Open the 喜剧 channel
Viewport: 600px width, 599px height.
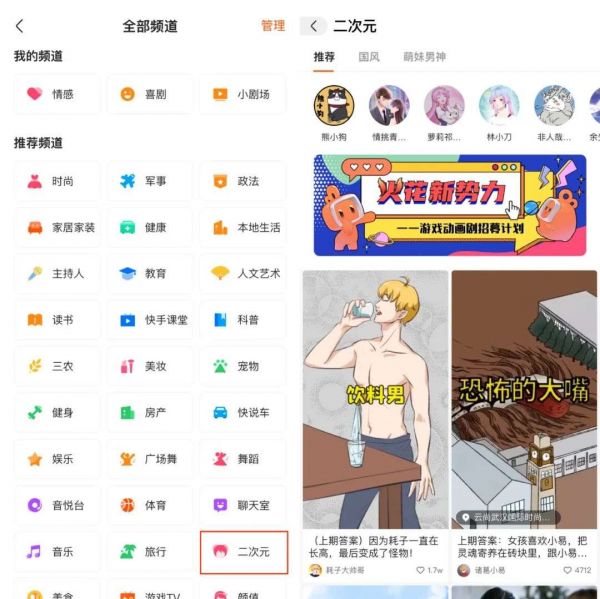[149, 94]
